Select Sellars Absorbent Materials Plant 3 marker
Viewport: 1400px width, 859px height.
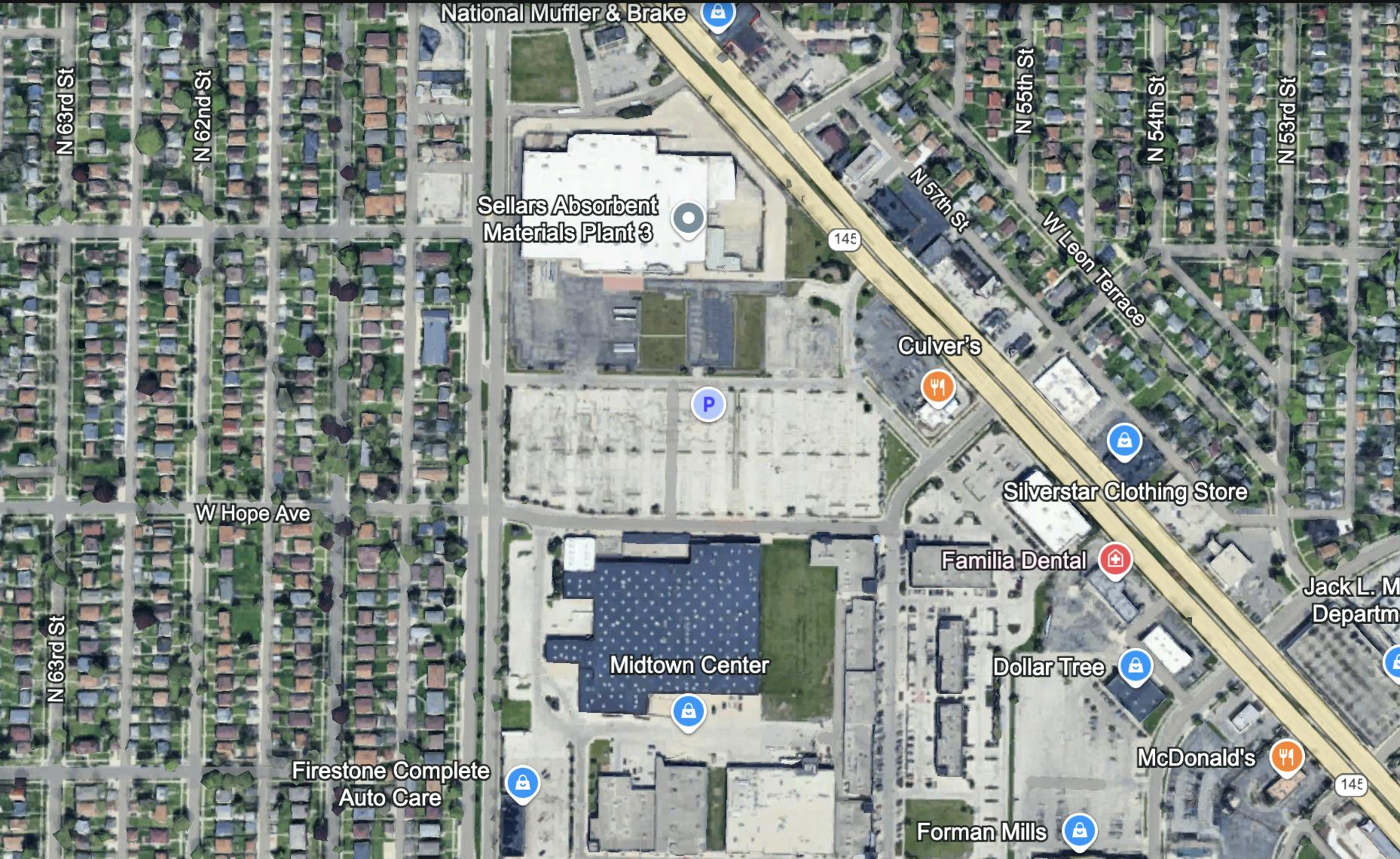pos(687,219)
